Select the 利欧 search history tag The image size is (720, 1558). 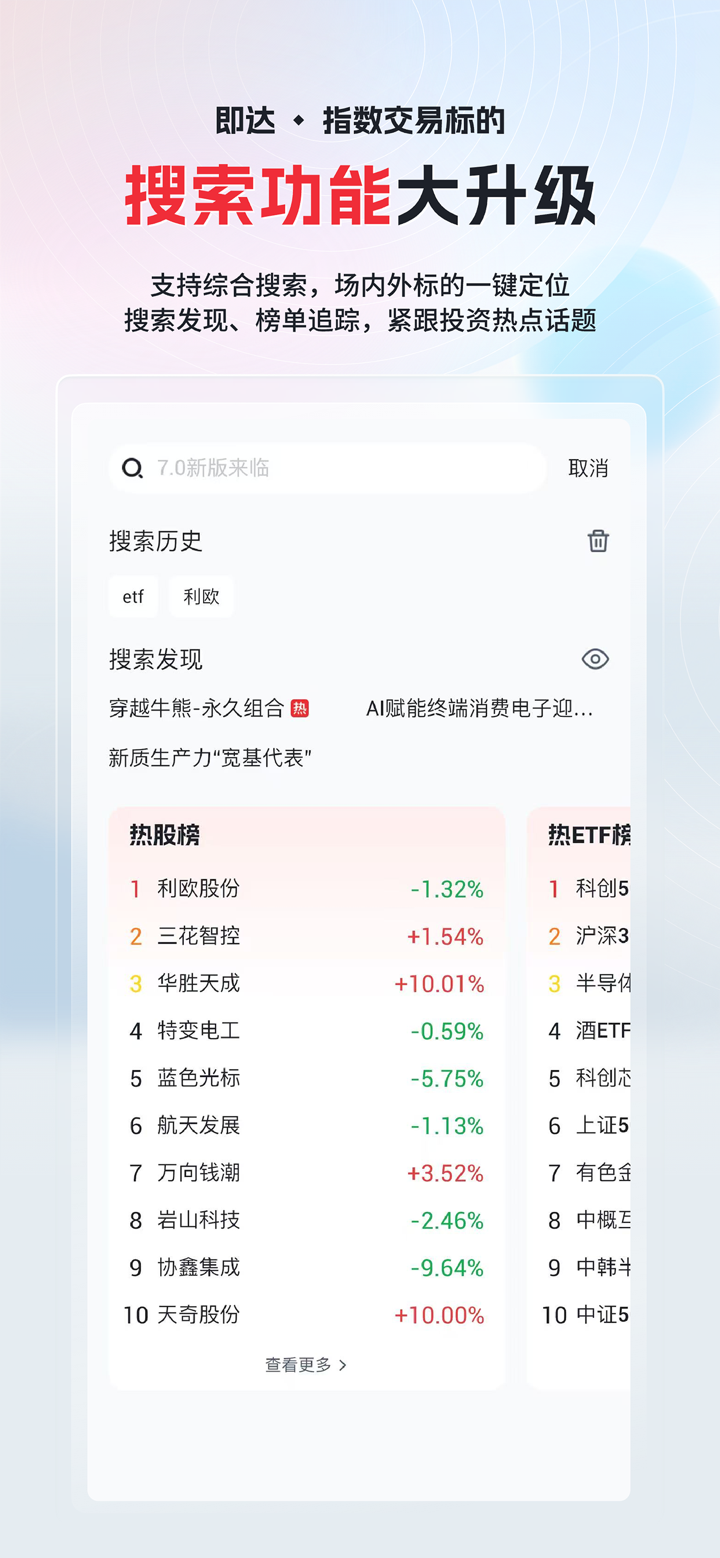click(202, 597)
